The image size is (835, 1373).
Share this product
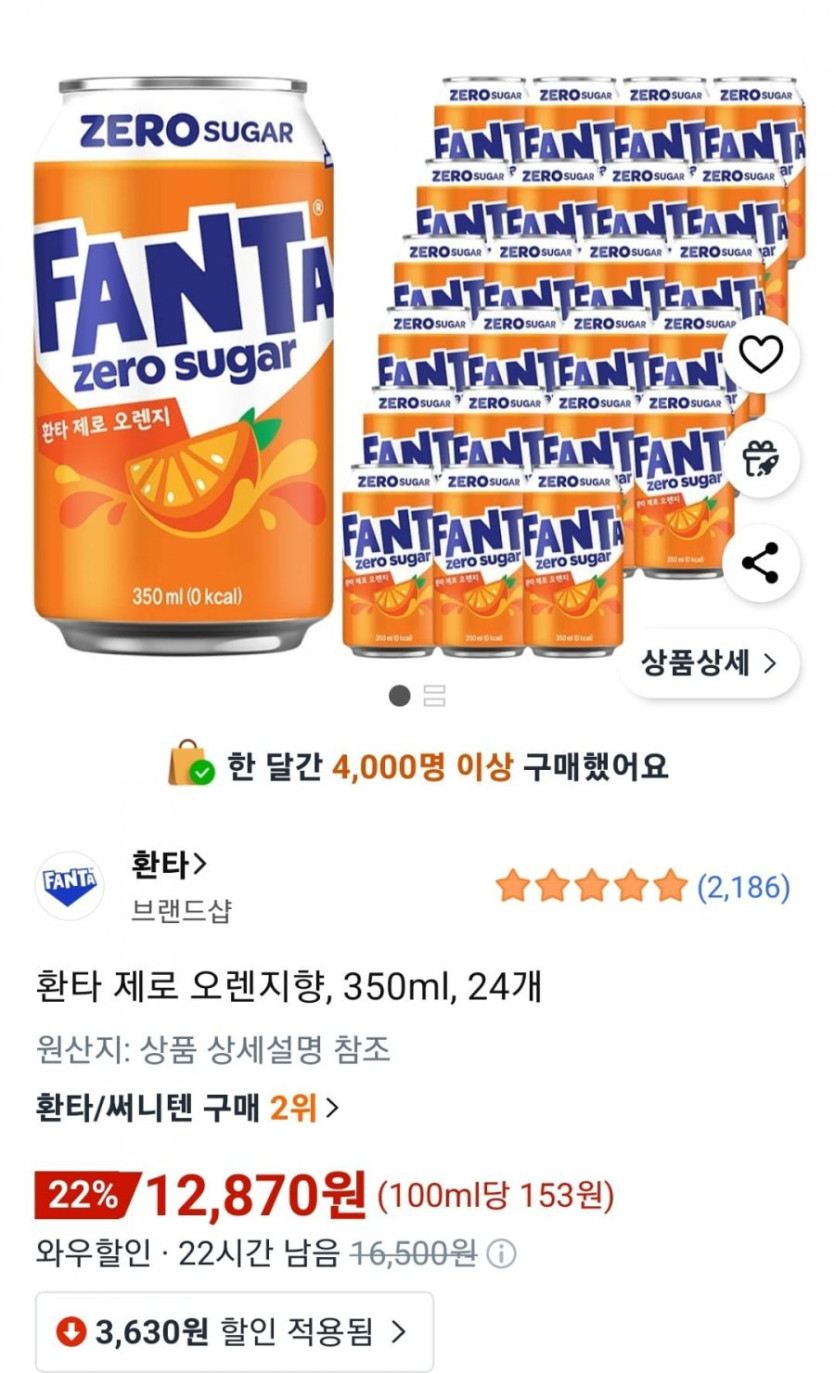[761, 564]
